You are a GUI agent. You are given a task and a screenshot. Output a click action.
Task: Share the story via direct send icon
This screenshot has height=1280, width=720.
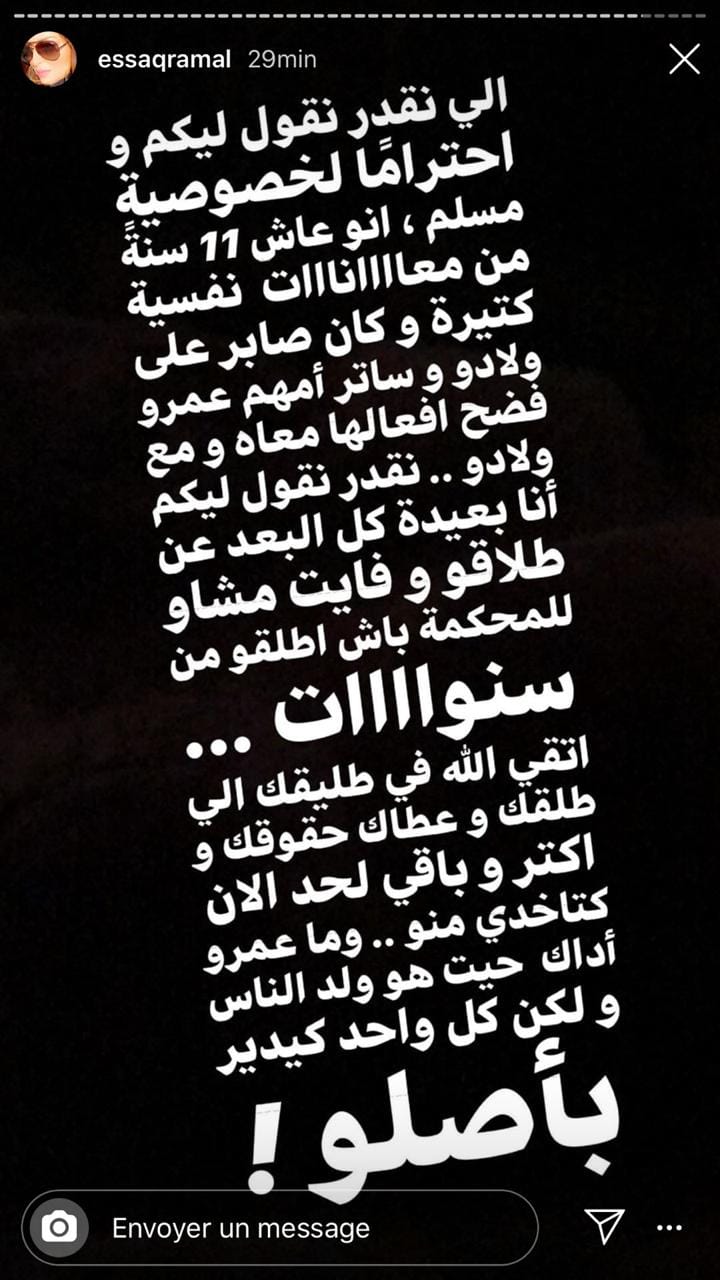pos(604,1227)
